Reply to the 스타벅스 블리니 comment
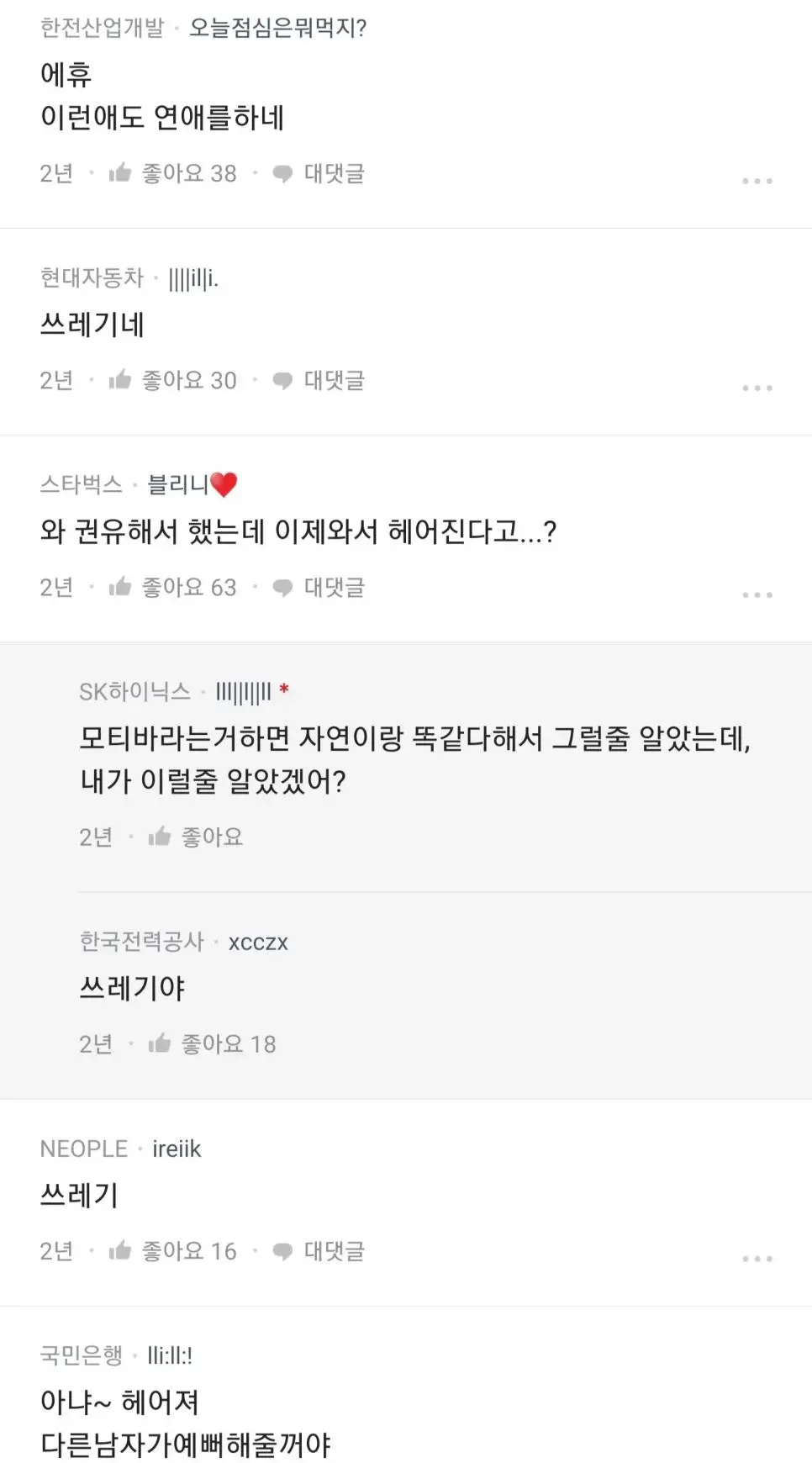 [319, 587]
